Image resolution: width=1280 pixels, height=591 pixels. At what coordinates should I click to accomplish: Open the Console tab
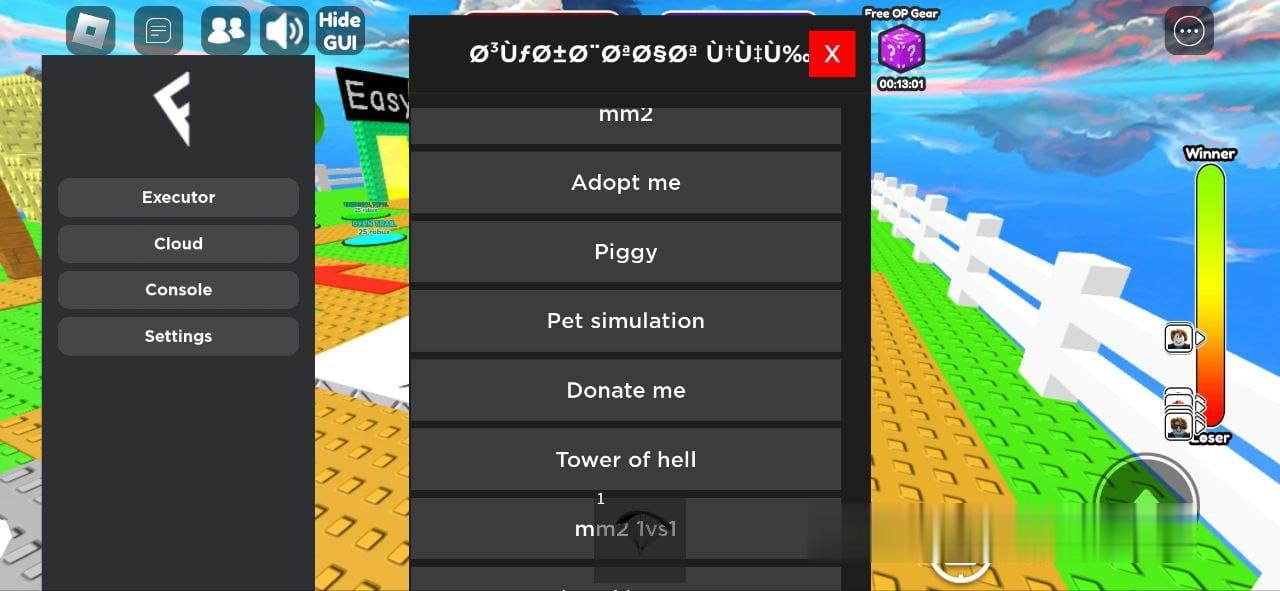[178, 290]
